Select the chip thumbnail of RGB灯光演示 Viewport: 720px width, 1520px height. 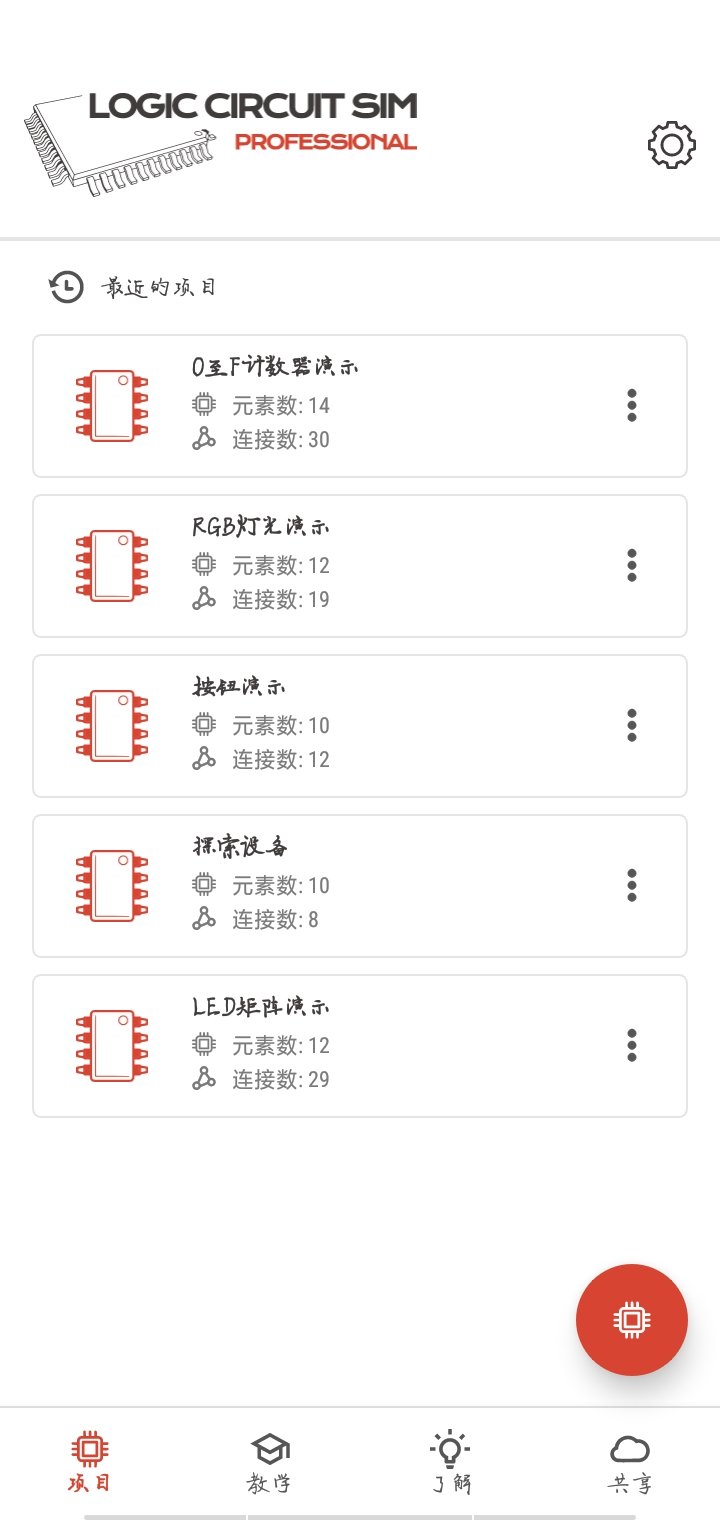(x=110, y=566)
